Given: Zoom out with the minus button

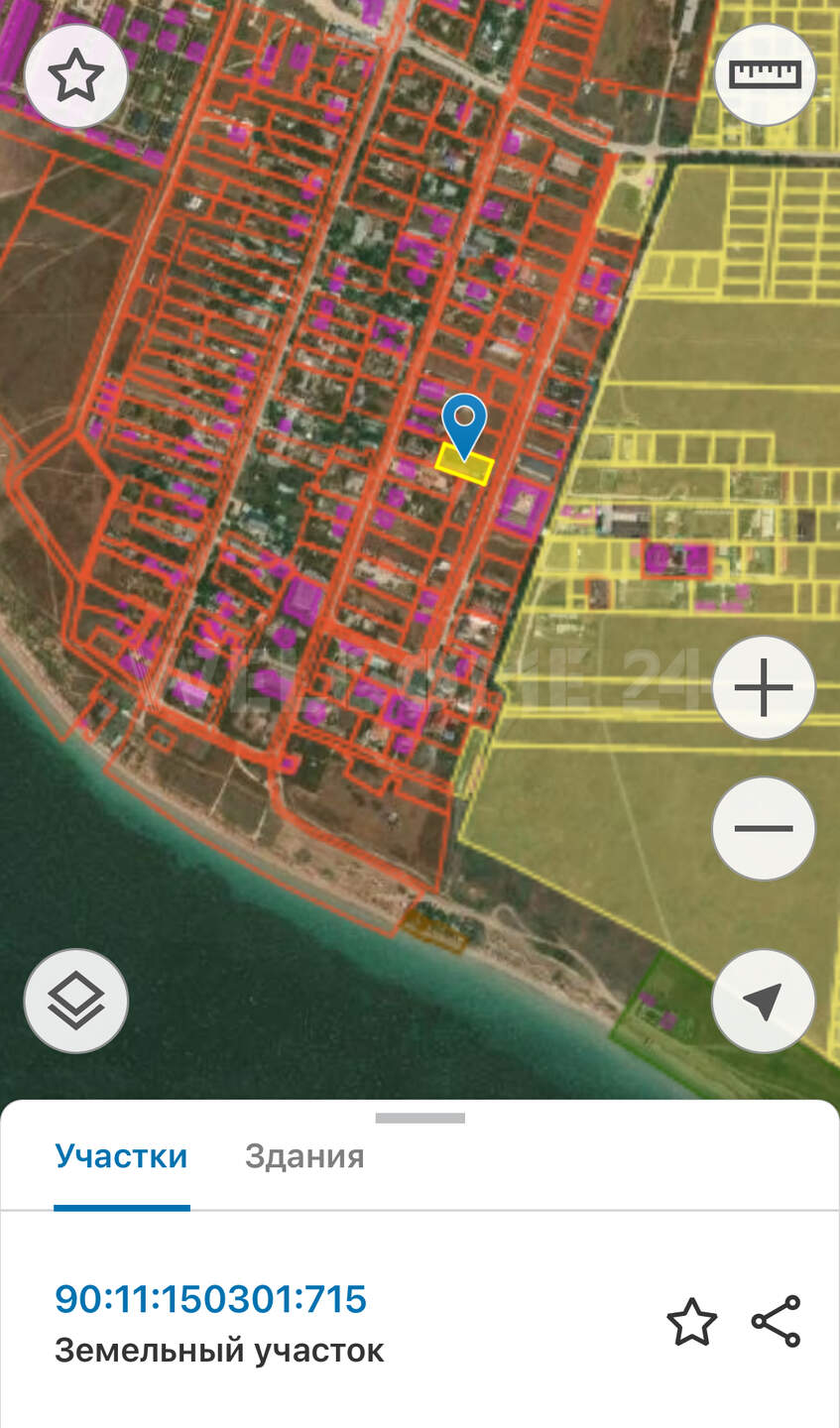Looking at the screenshot, I should point(764,828).
